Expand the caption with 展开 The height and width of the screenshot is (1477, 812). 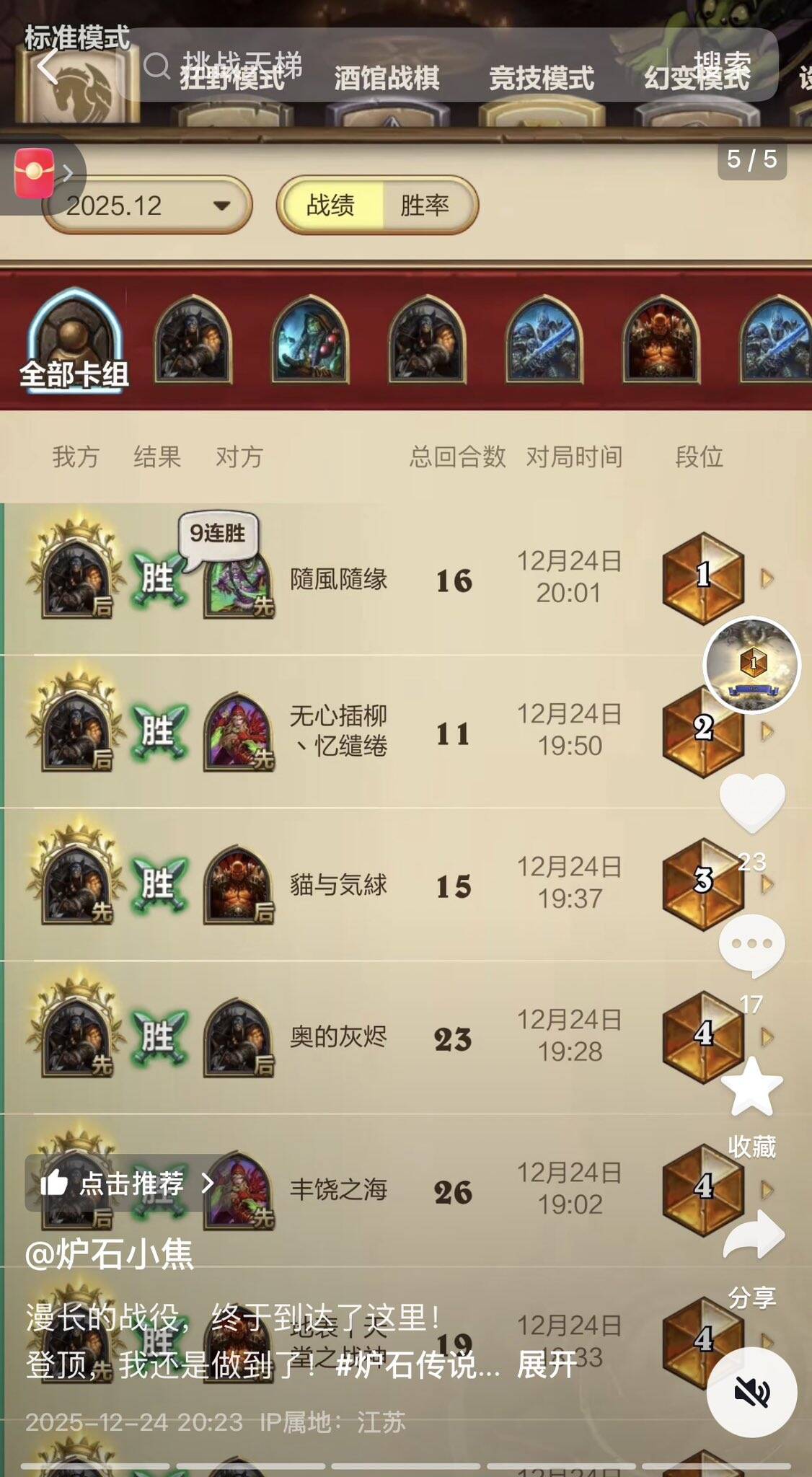pyautogui.click(x=547, y=1364)
